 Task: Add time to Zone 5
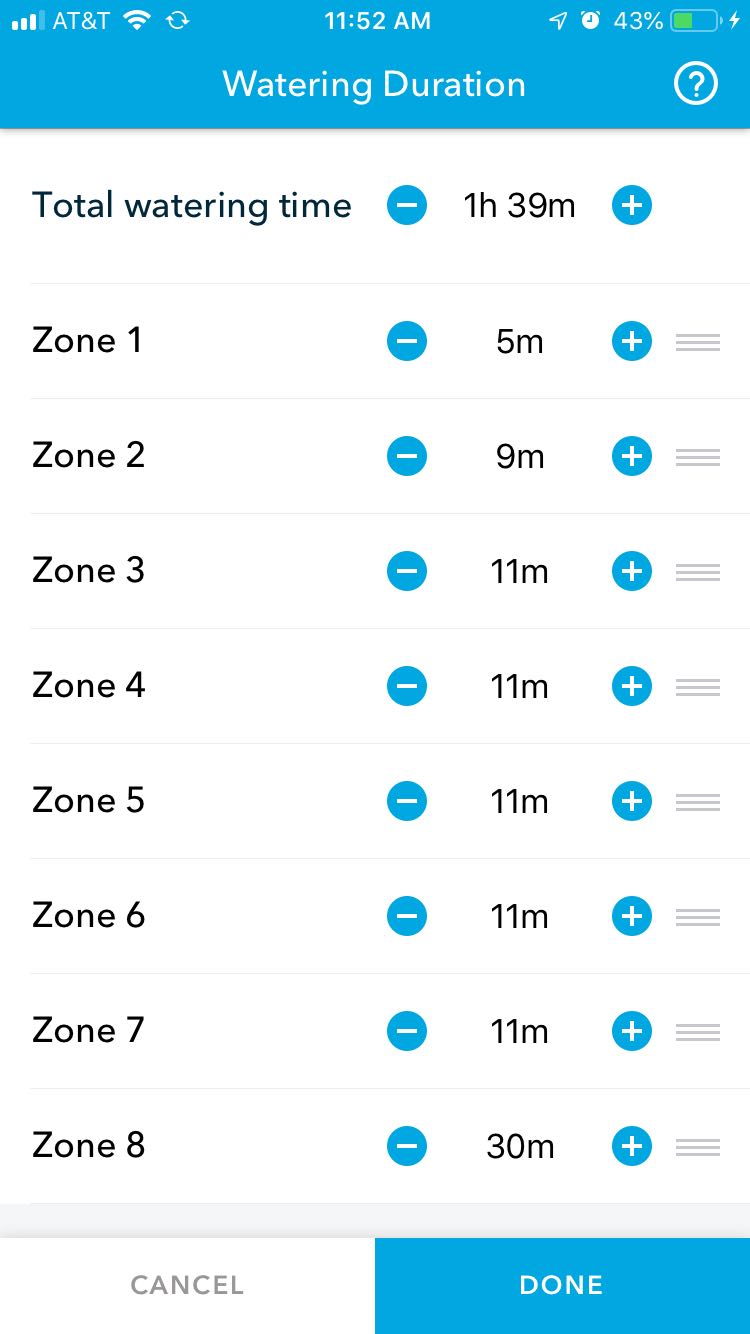[x=632, y=801]
